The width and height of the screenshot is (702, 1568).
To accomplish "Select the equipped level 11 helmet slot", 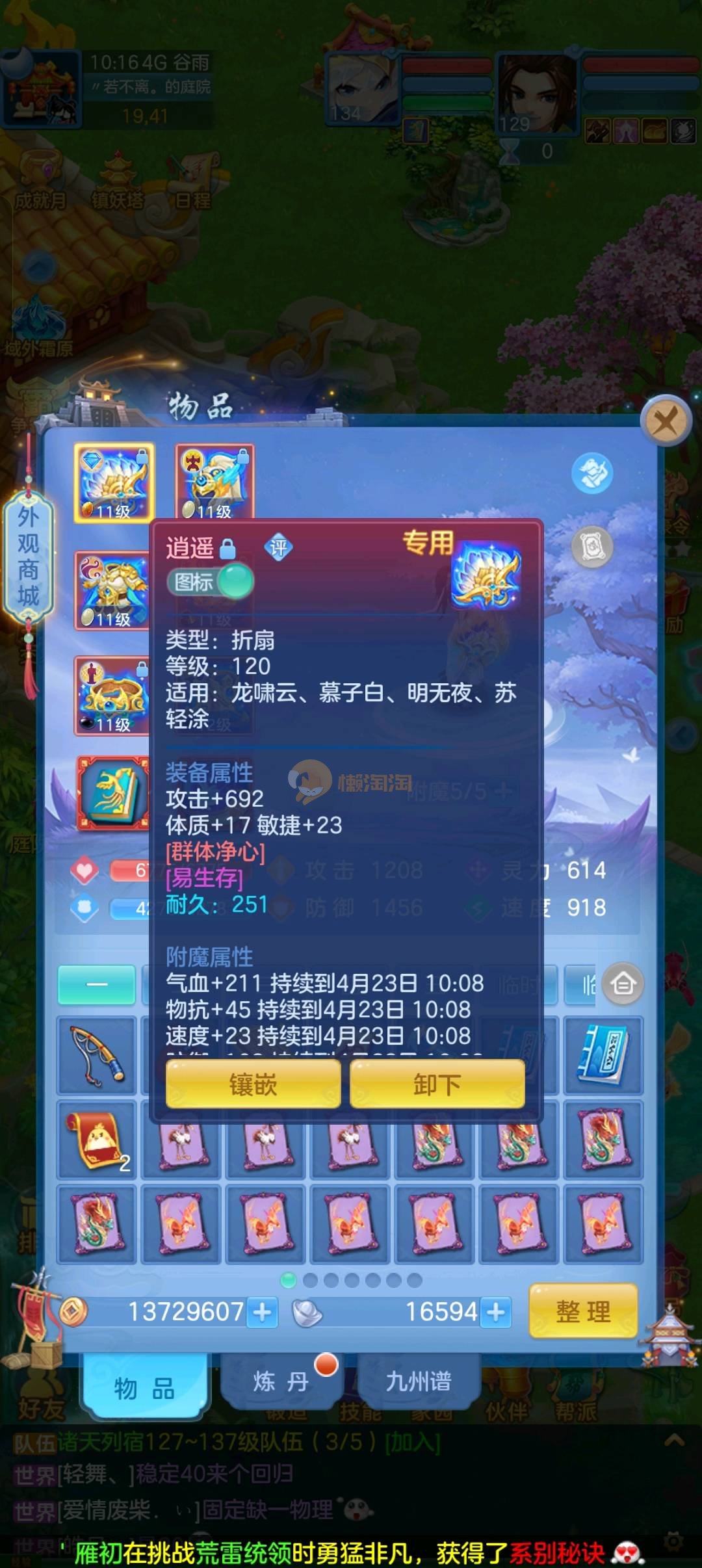I will tap(214, 482).
